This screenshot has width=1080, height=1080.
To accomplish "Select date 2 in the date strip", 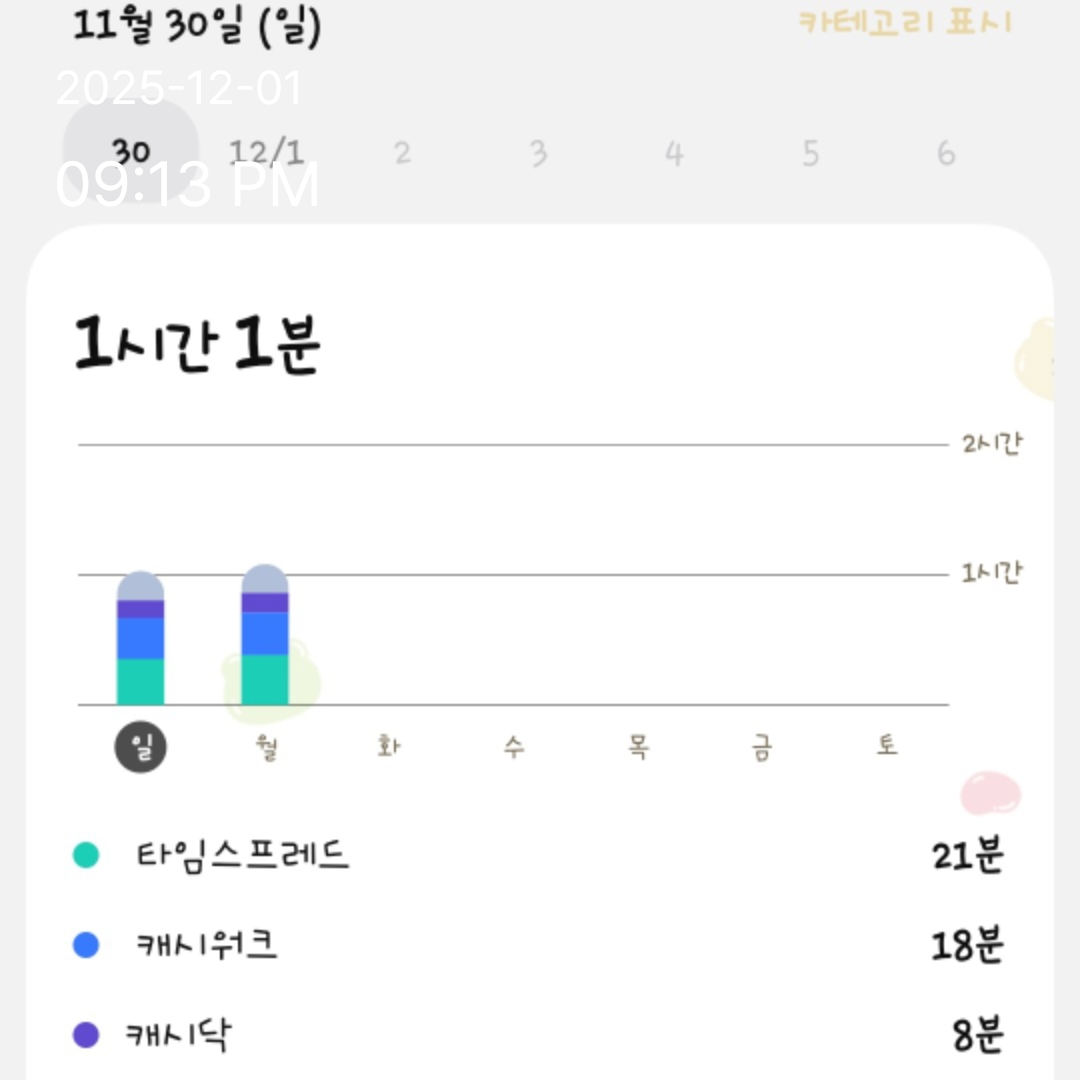I will 402,153.
